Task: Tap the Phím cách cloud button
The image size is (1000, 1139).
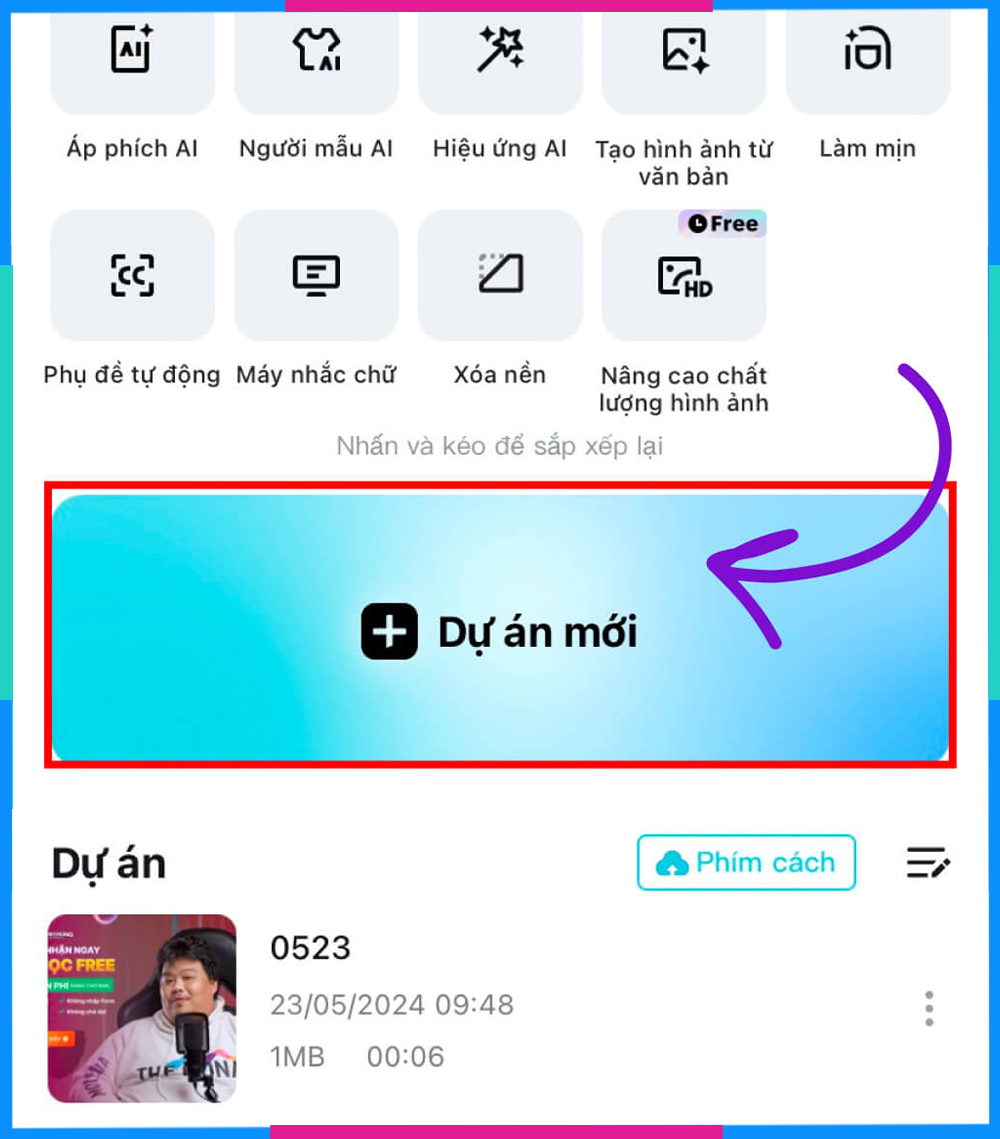Action: coord(746,862)
